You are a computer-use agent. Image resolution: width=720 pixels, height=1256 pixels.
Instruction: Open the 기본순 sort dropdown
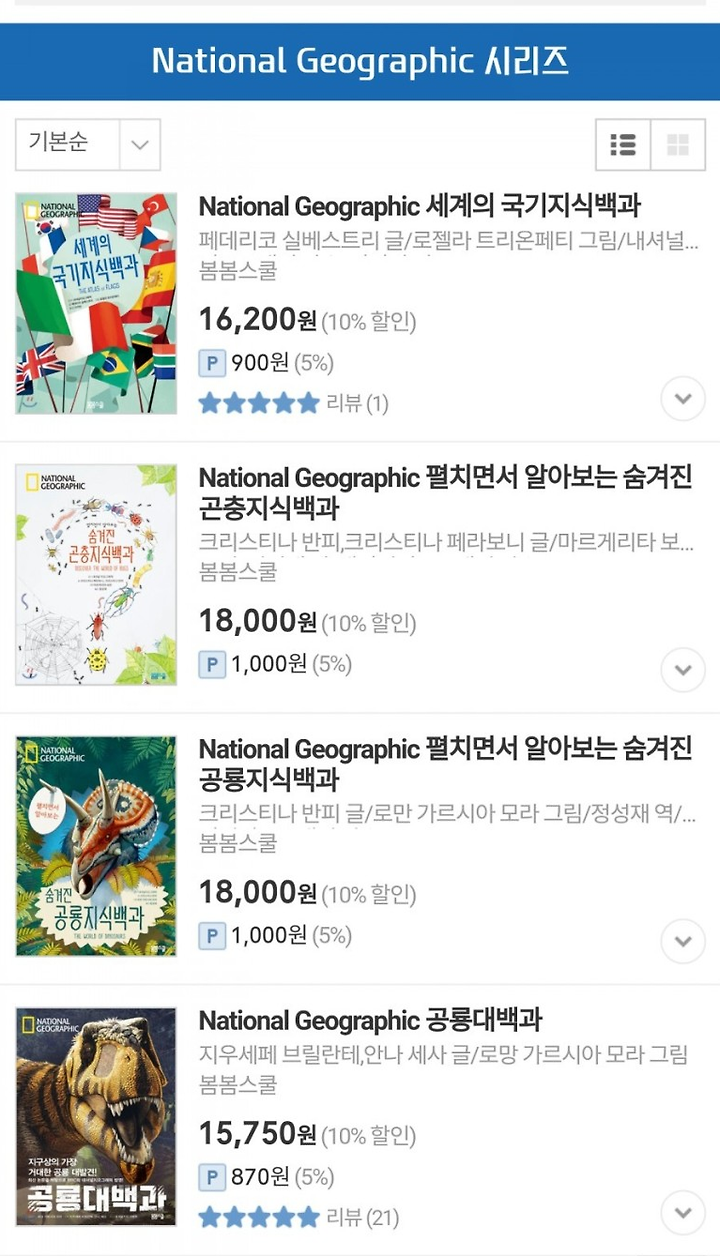pos(88,145)
